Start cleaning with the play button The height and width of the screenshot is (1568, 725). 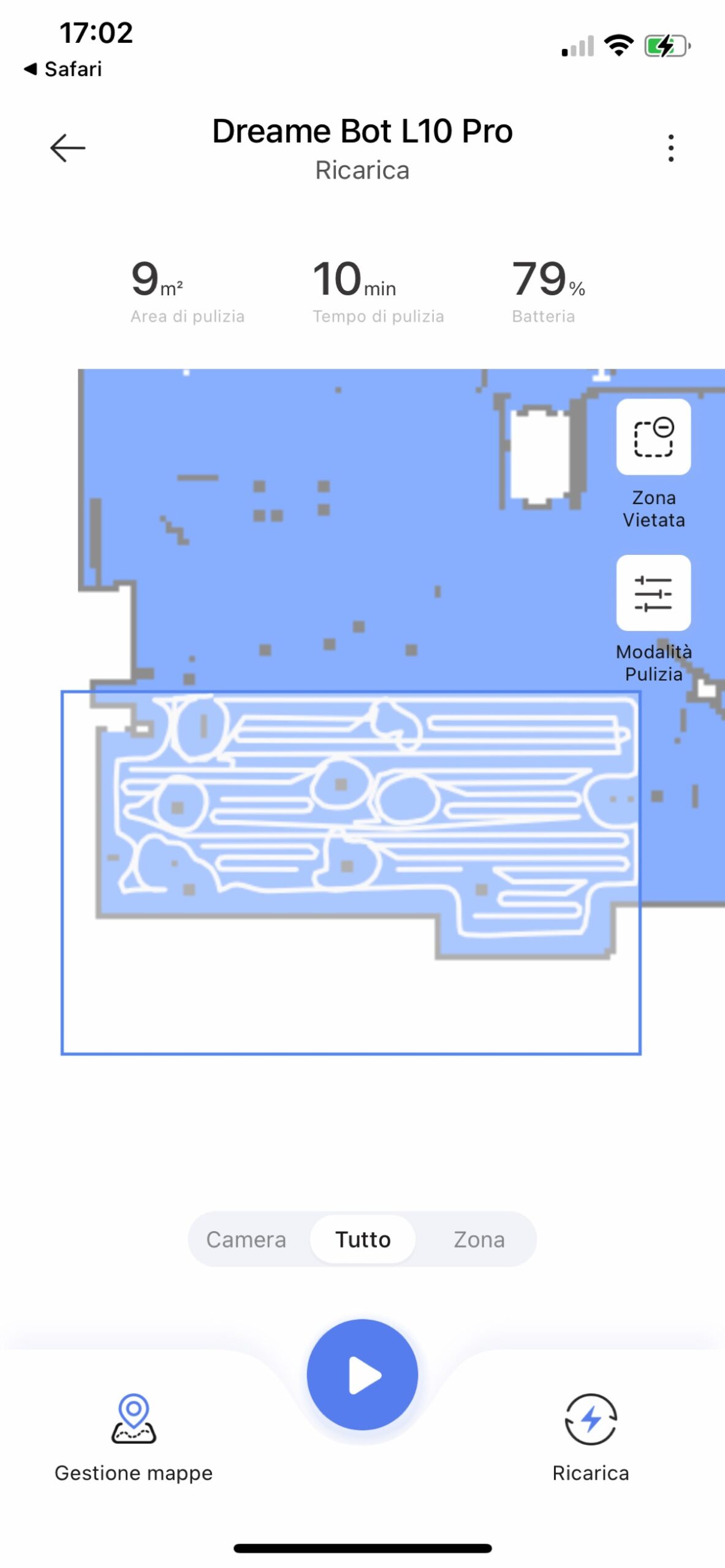click(x=363, y=1374)
